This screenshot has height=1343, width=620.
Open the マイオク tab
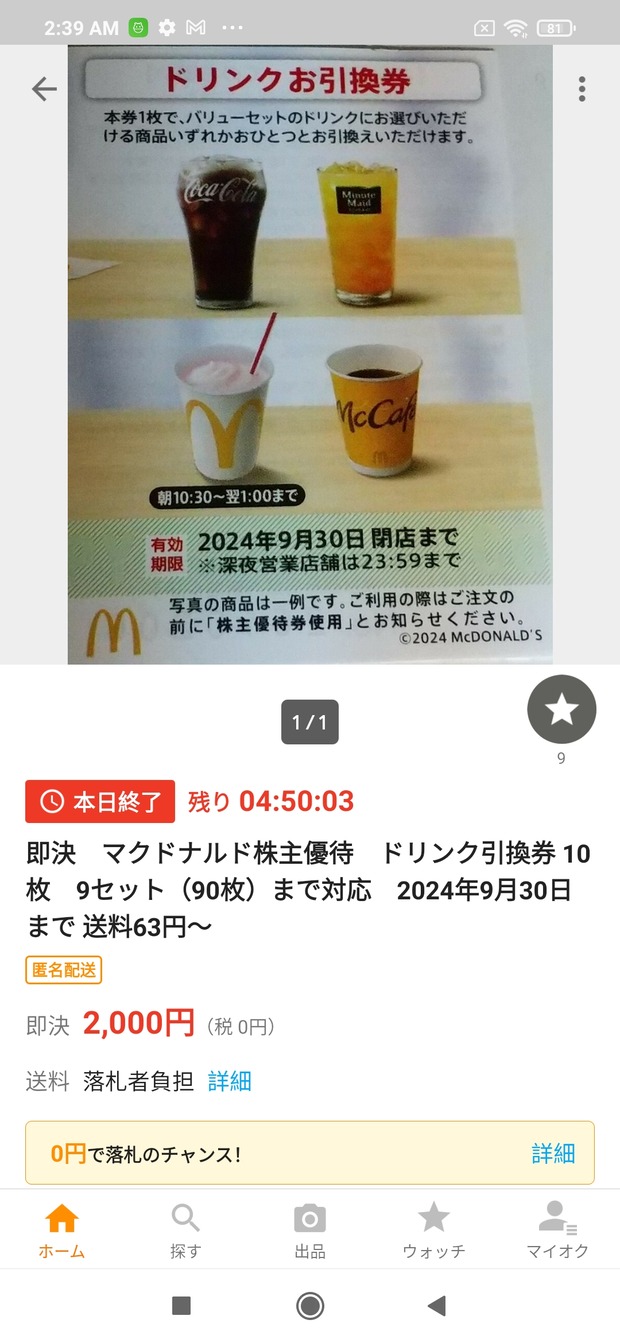pos(557,1231)
